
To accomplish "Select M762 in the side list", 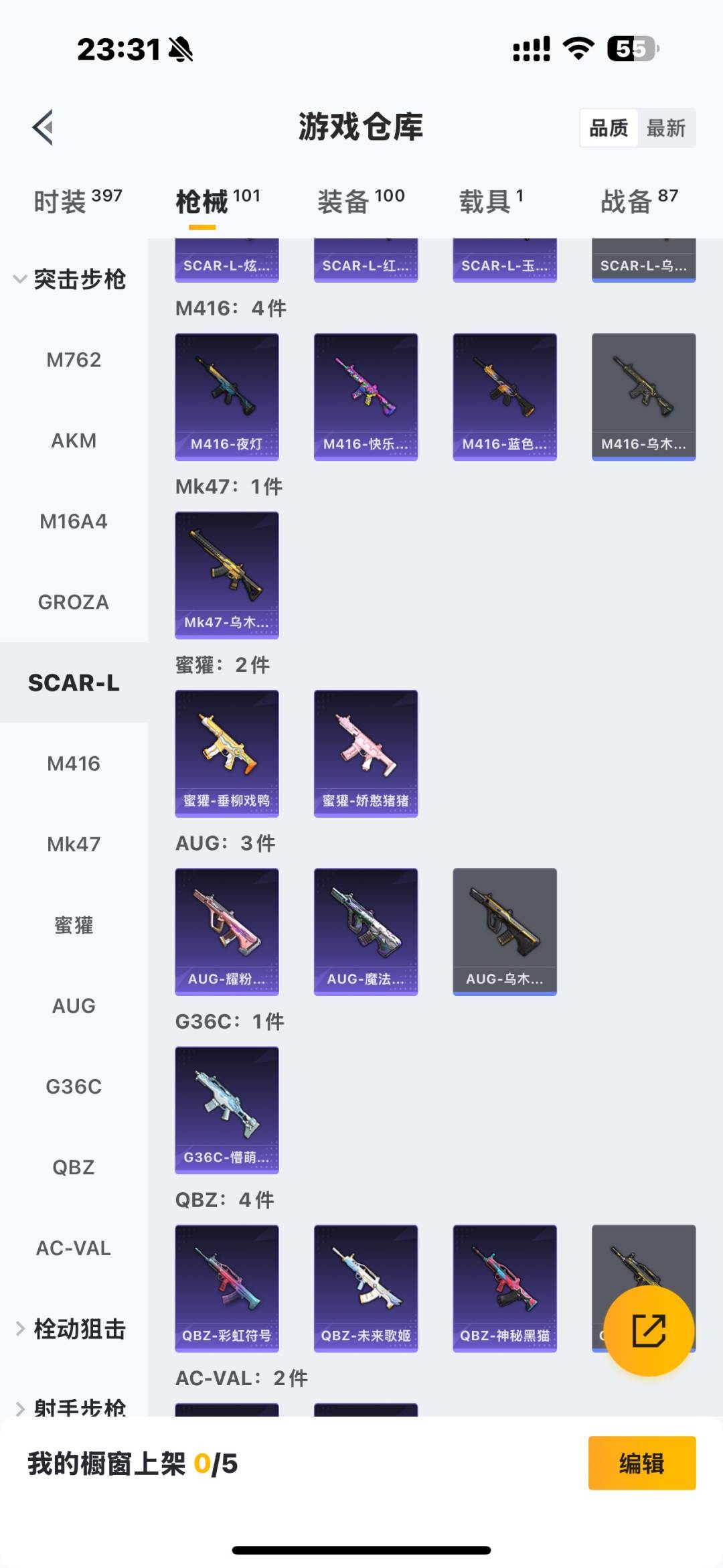I will coord(74,360).
